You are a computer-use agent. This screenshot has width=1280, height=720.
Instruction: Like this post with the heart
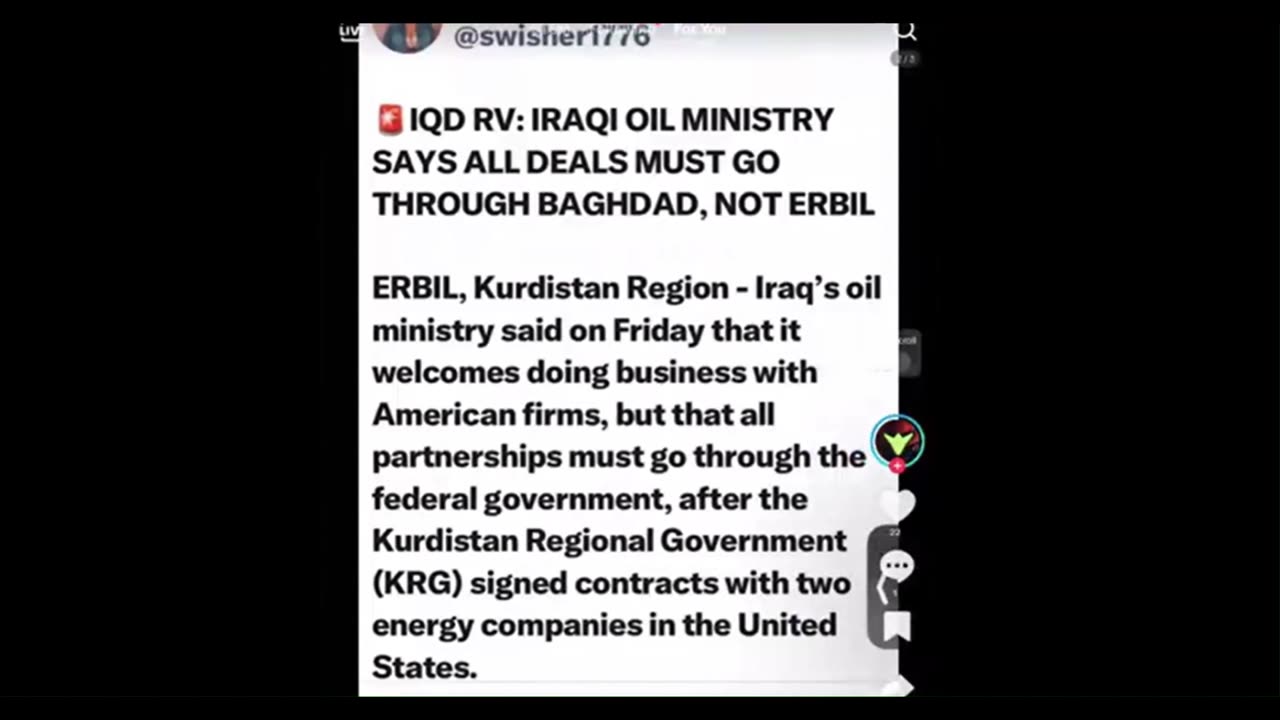897,505
